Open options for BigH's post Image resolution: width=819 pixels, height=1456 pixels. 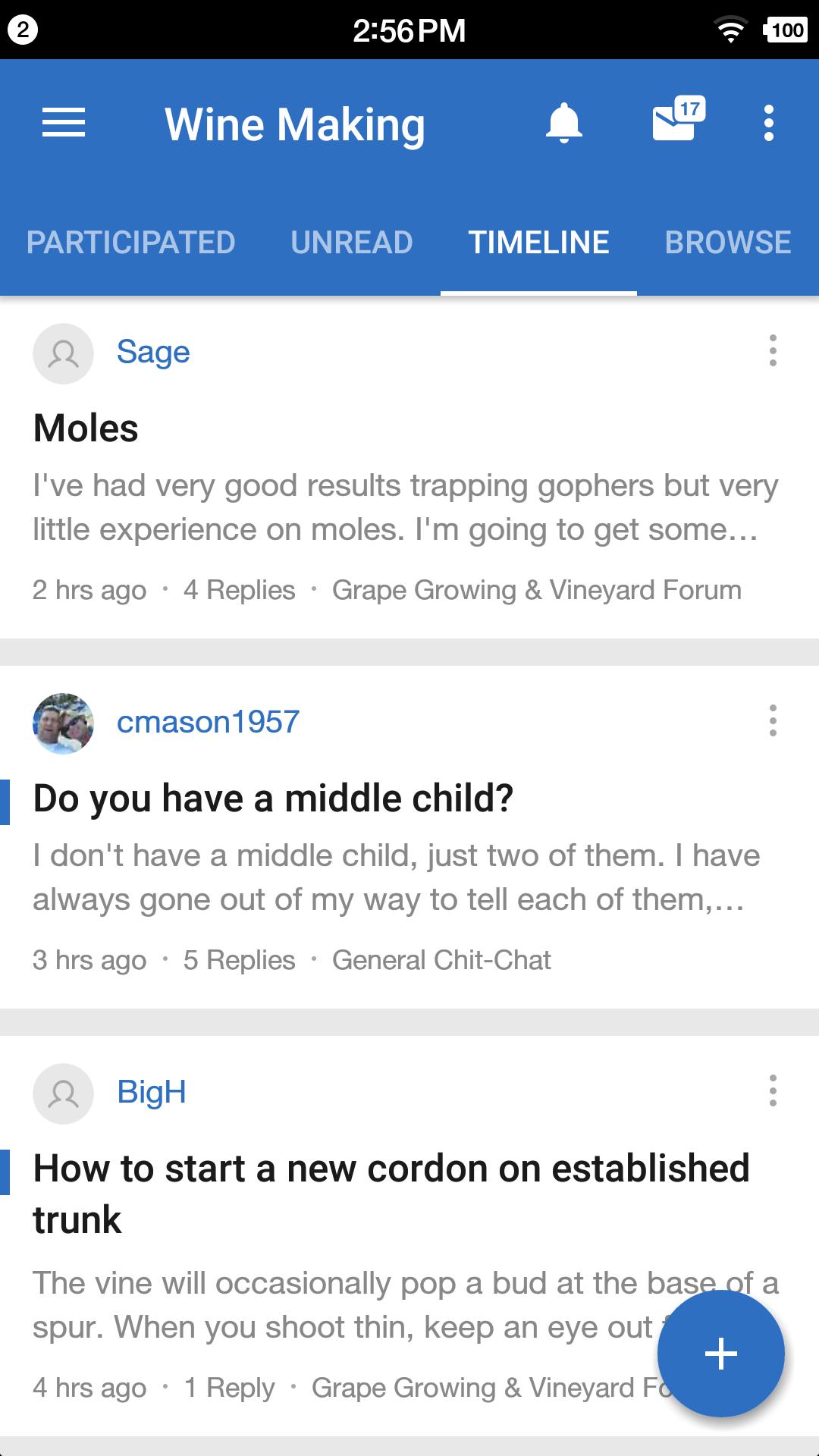tap(772, 1090)
